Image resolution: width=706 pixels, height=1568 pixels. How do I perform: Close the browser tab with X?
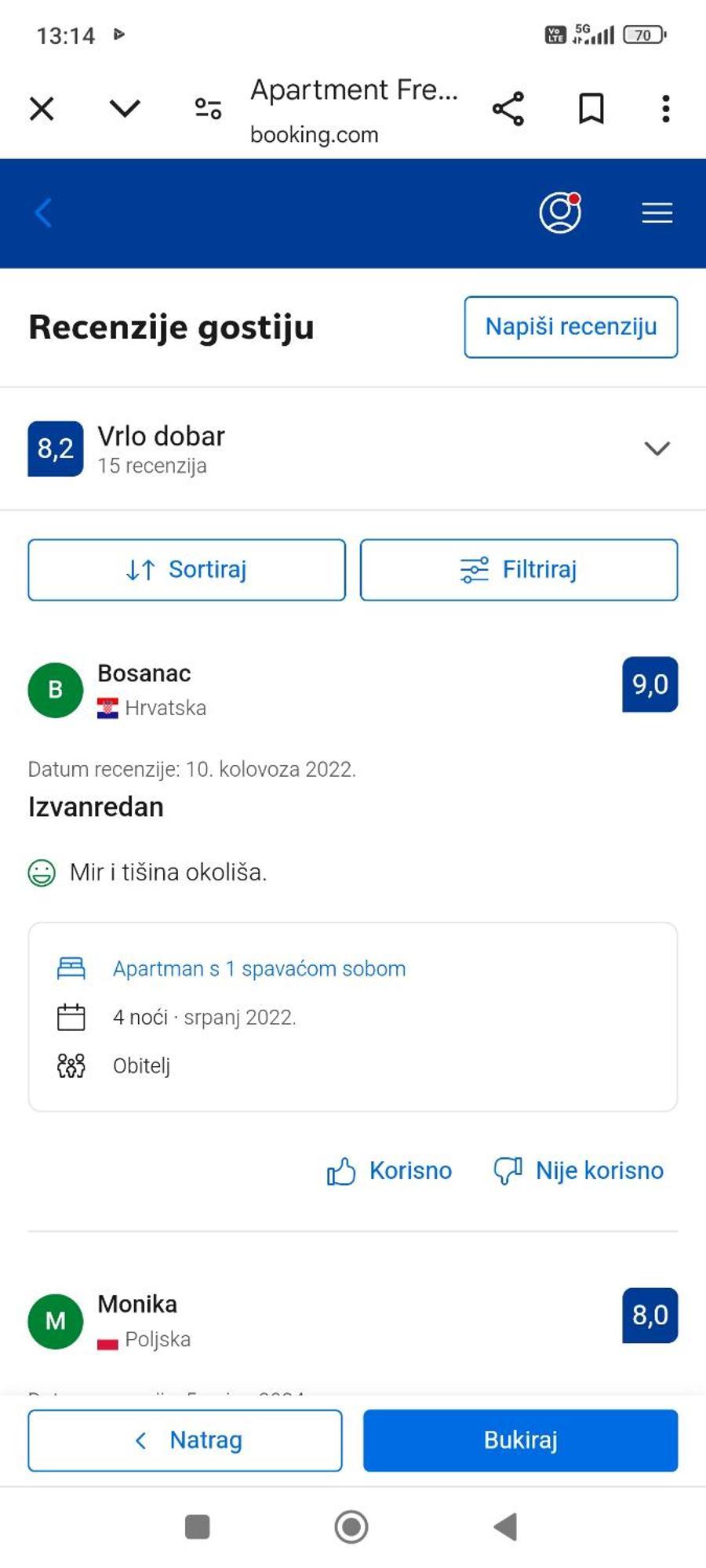click(x=42, y=108)
